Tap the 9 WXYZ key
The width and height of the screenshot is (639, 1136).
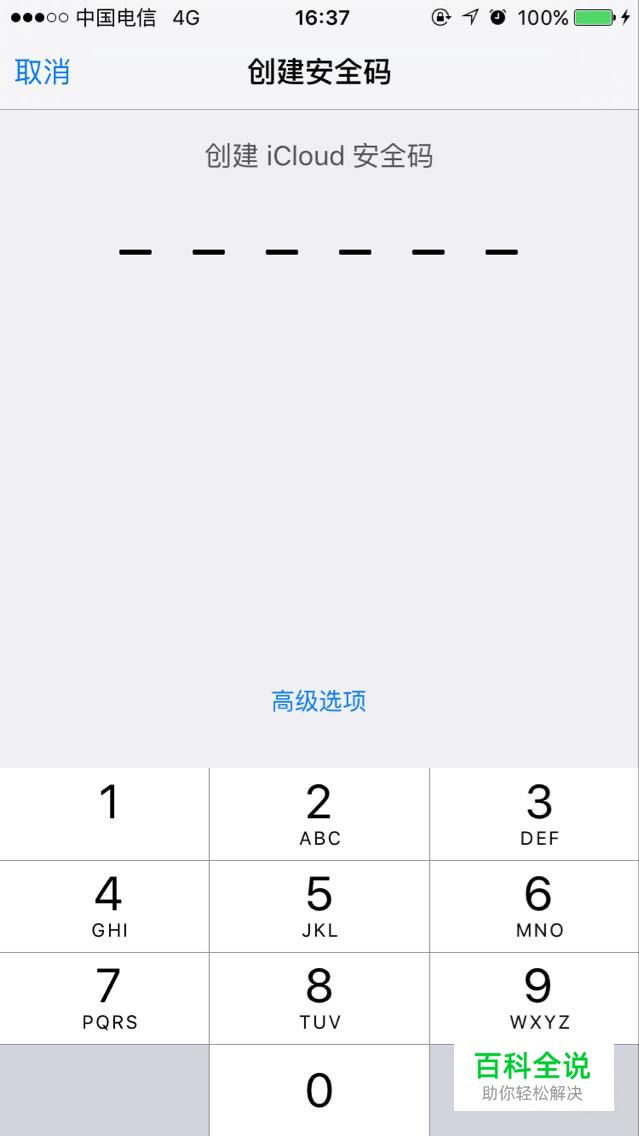[535, 998]
